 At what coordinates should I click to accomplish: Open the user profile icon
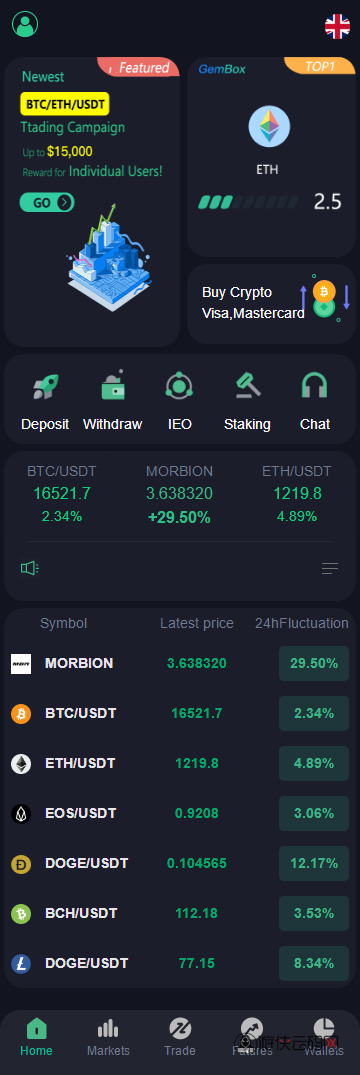(x=25, y=25)
